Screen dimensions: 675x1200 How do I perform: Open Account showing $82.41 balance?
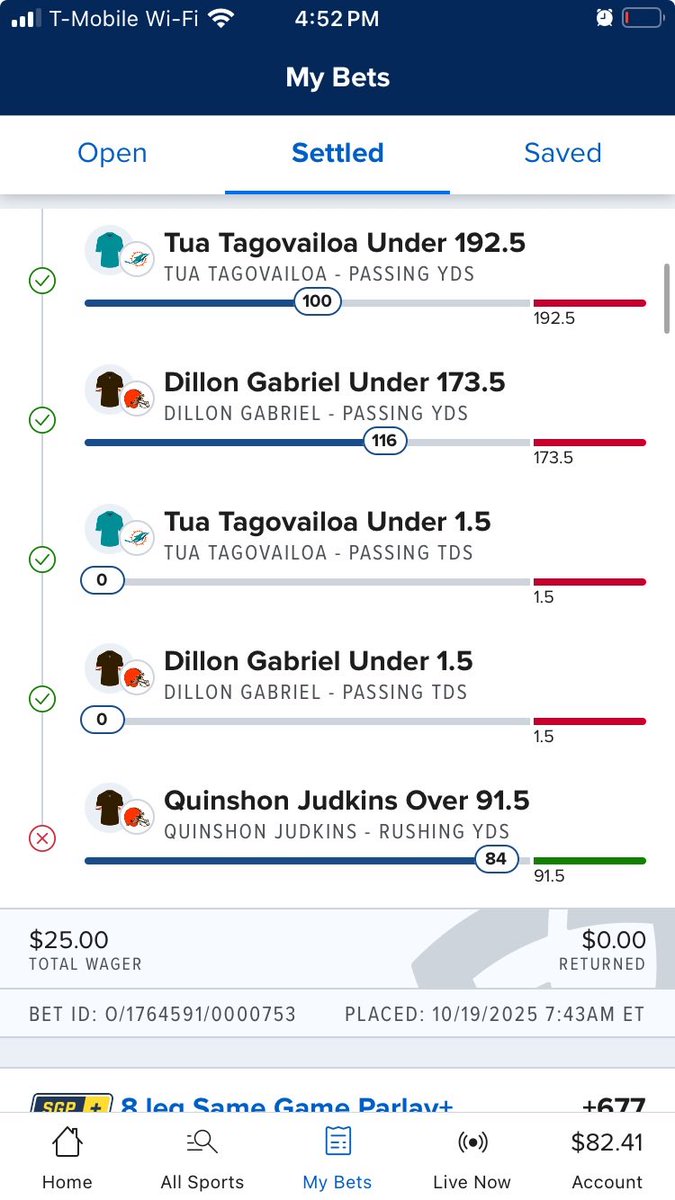coord(607,1158)
